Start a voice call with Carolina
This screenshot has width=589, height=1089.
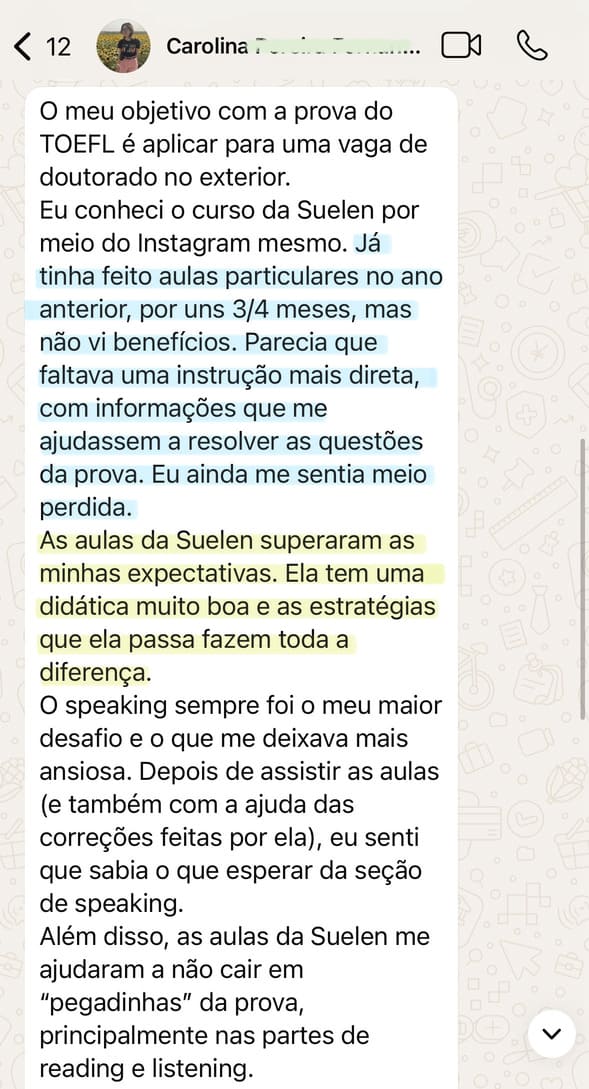[x=532, y=46]
